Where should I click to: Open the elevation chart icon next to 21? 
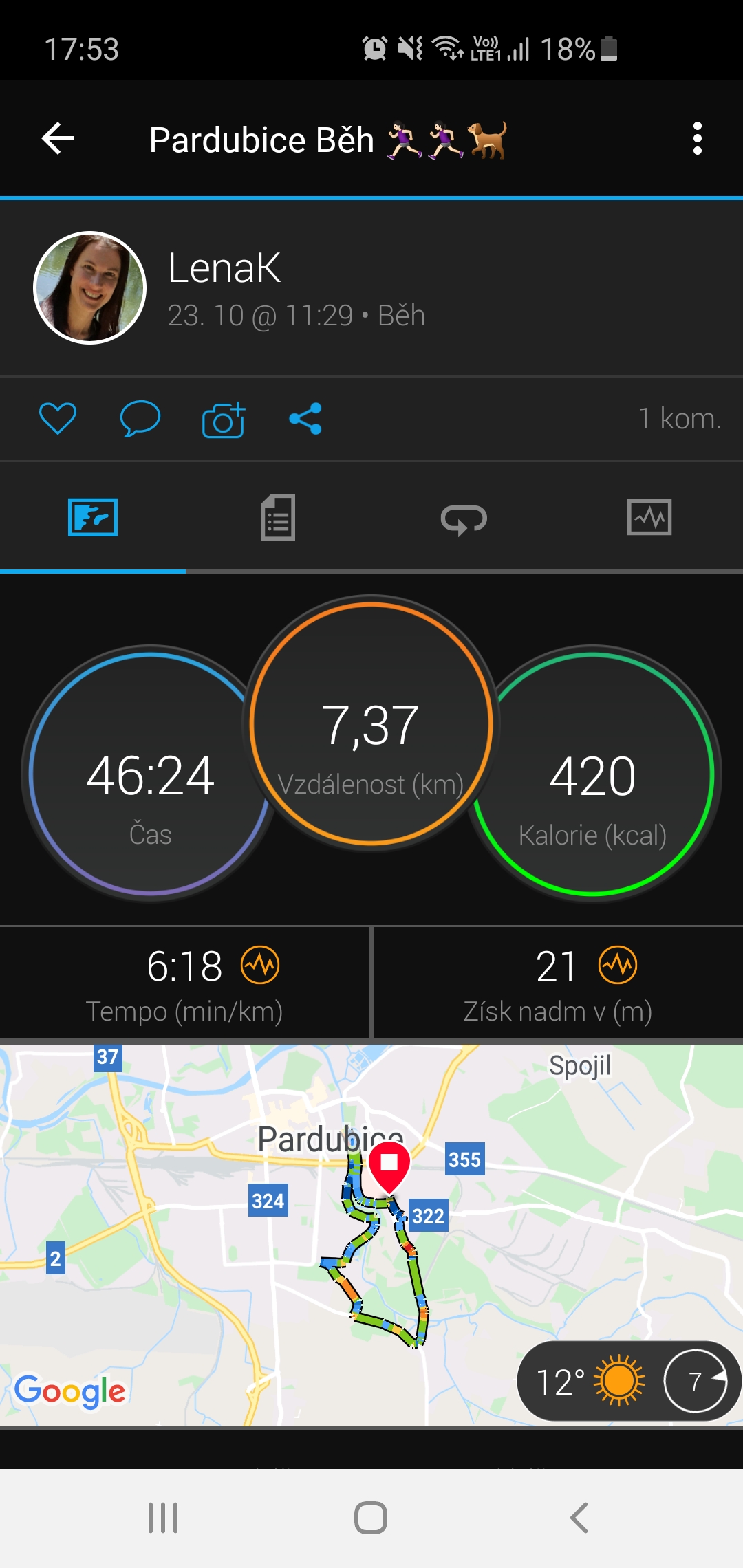tap(618, 965)
